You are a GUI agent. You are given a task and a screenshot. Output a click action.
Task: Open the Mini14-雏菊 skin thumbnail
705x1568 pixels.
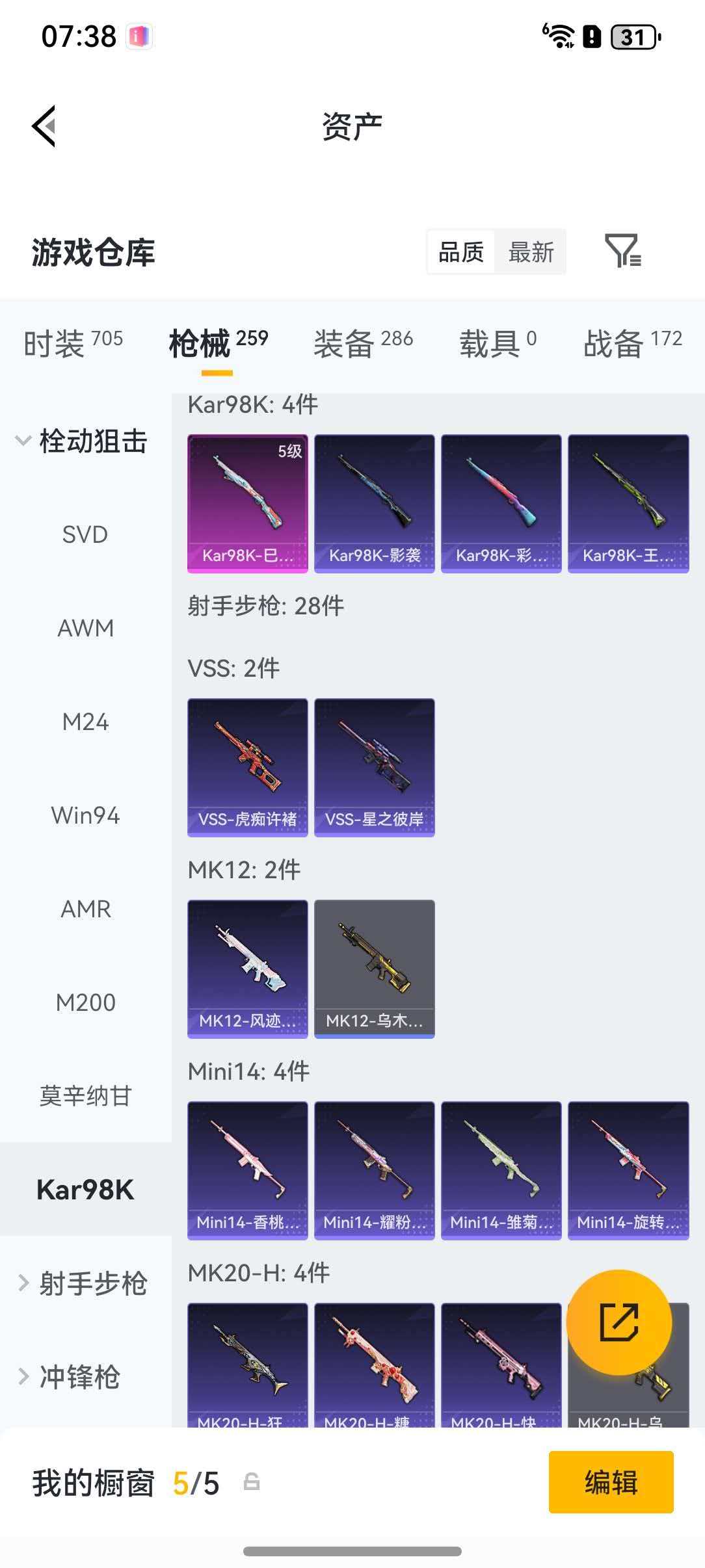(x=501, y=1170)
